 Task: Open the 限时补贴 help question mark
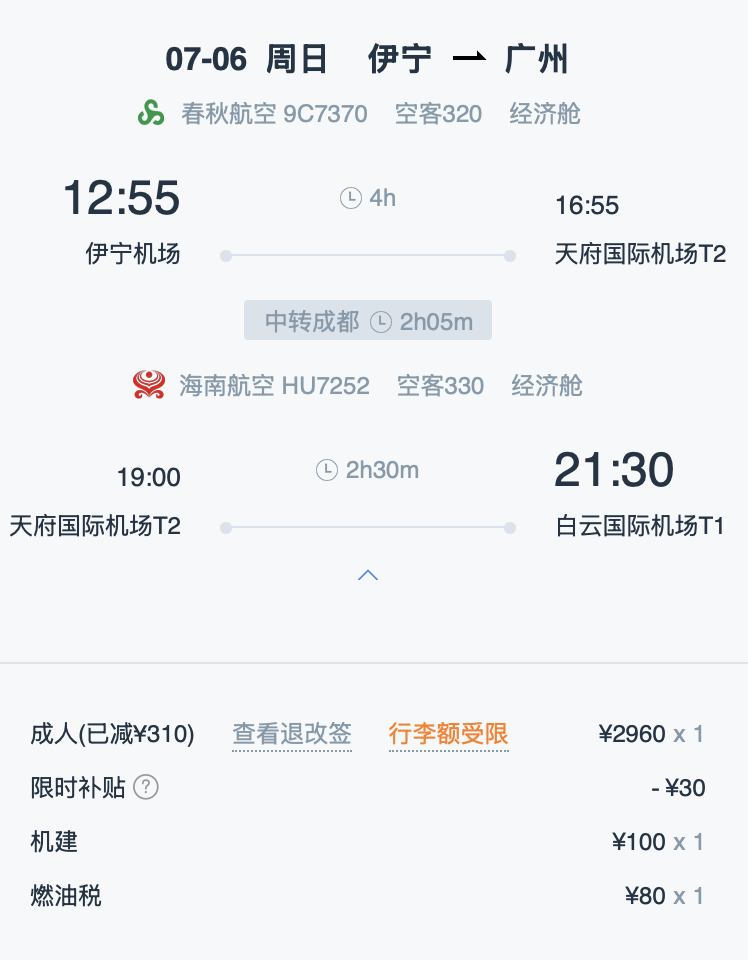pos(146,788)
